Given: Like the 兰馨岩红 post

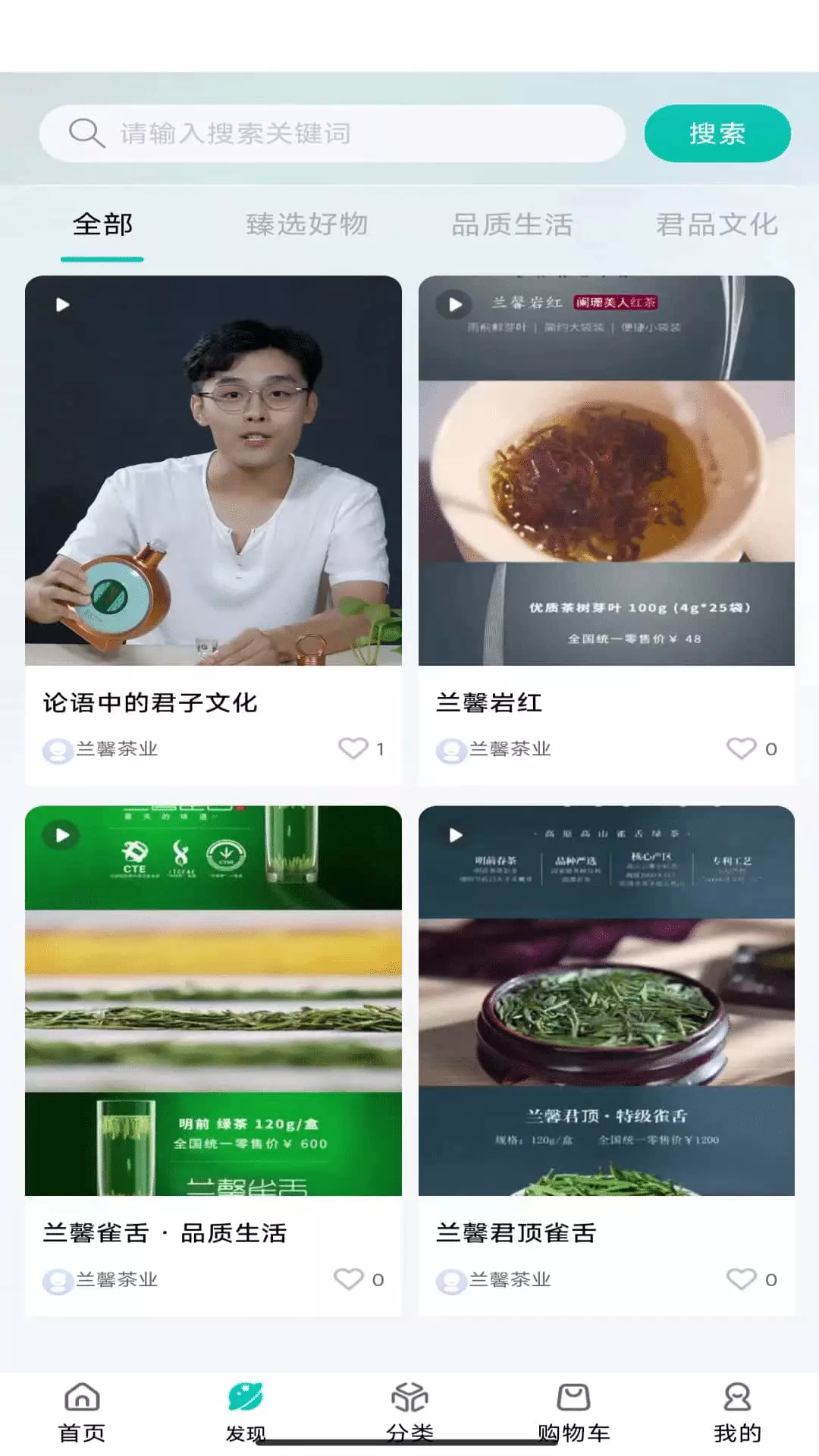Looking at the screenshot, I should [742, 748].
